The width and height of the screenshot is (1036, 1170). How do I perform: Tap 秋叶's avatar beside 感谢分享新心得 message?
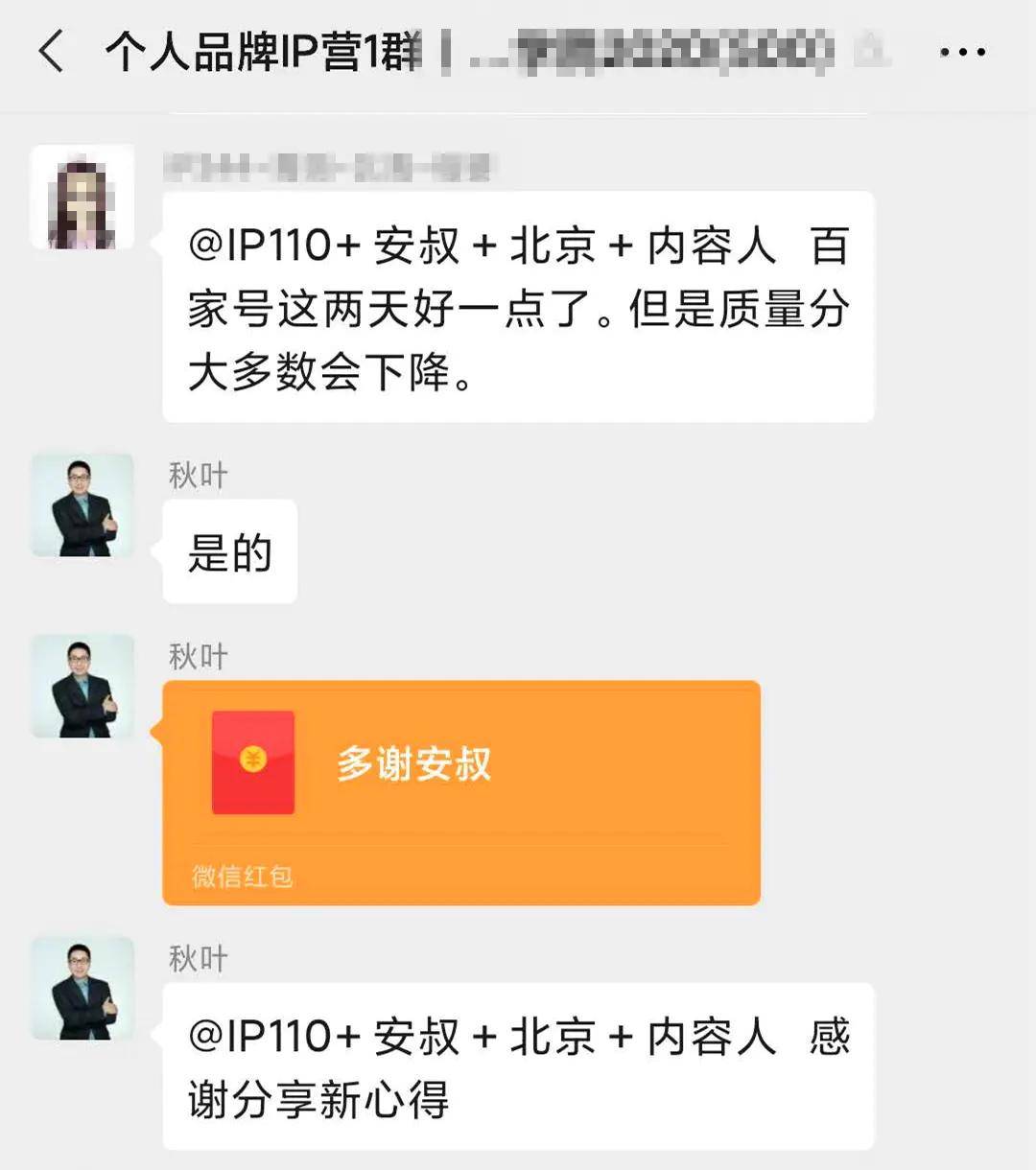(x=82, y=989)
